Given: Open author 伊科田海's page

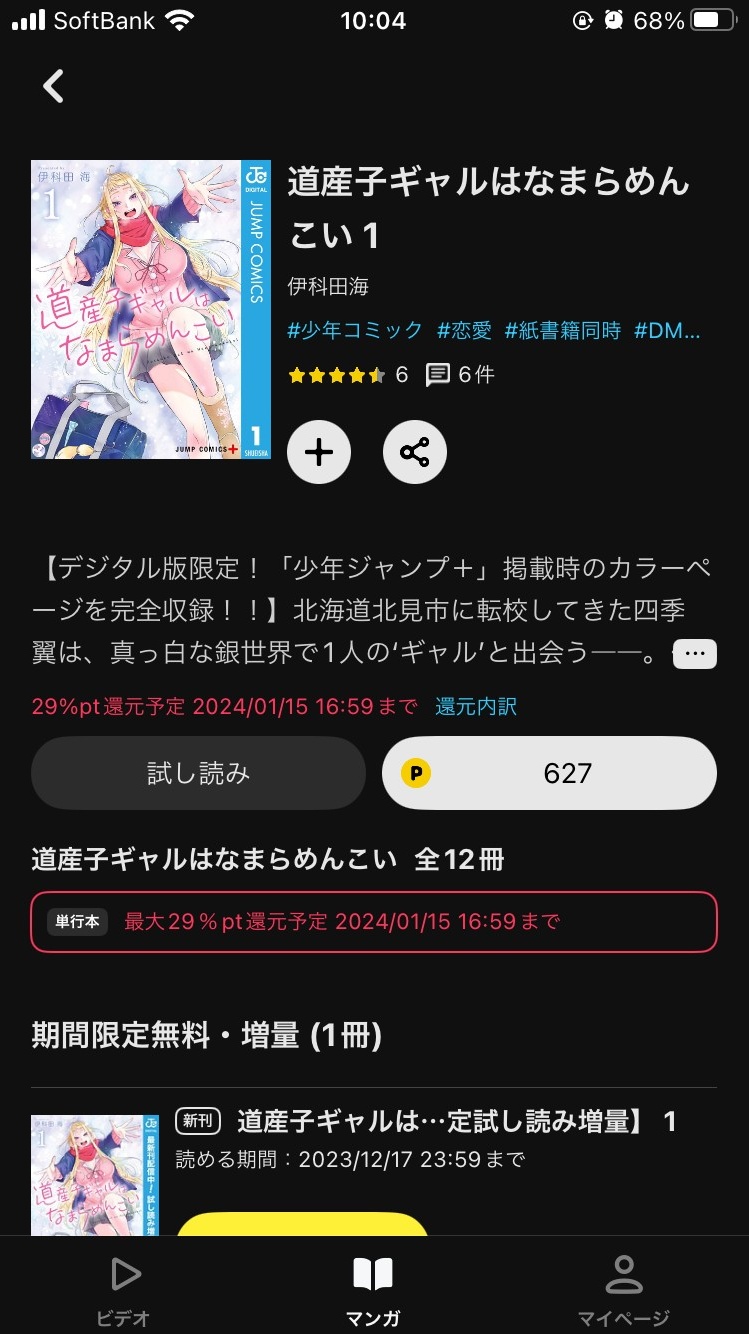Looking at the screenshot, I should coord(328,286).
